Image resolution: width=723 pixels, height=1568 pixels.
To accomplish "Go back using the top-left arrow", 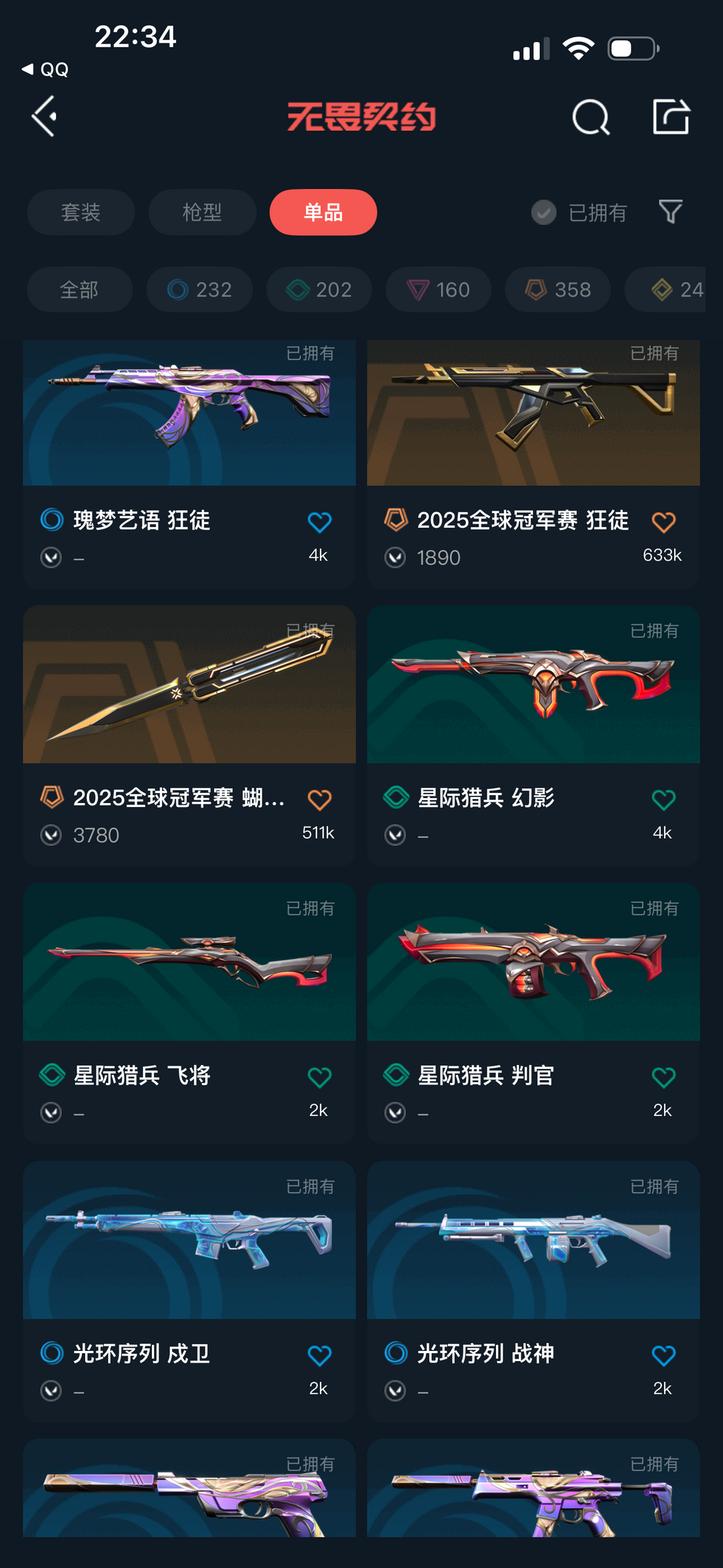I will pos(44,117).
